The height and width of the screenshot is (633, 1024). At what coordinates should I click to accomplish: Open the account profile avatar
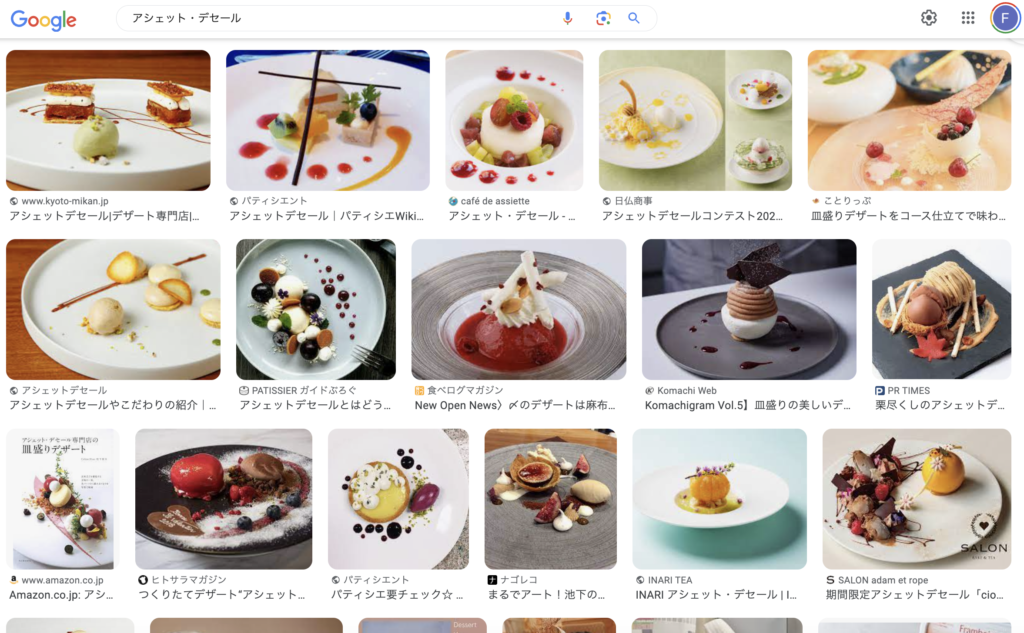pos(1004,18)
